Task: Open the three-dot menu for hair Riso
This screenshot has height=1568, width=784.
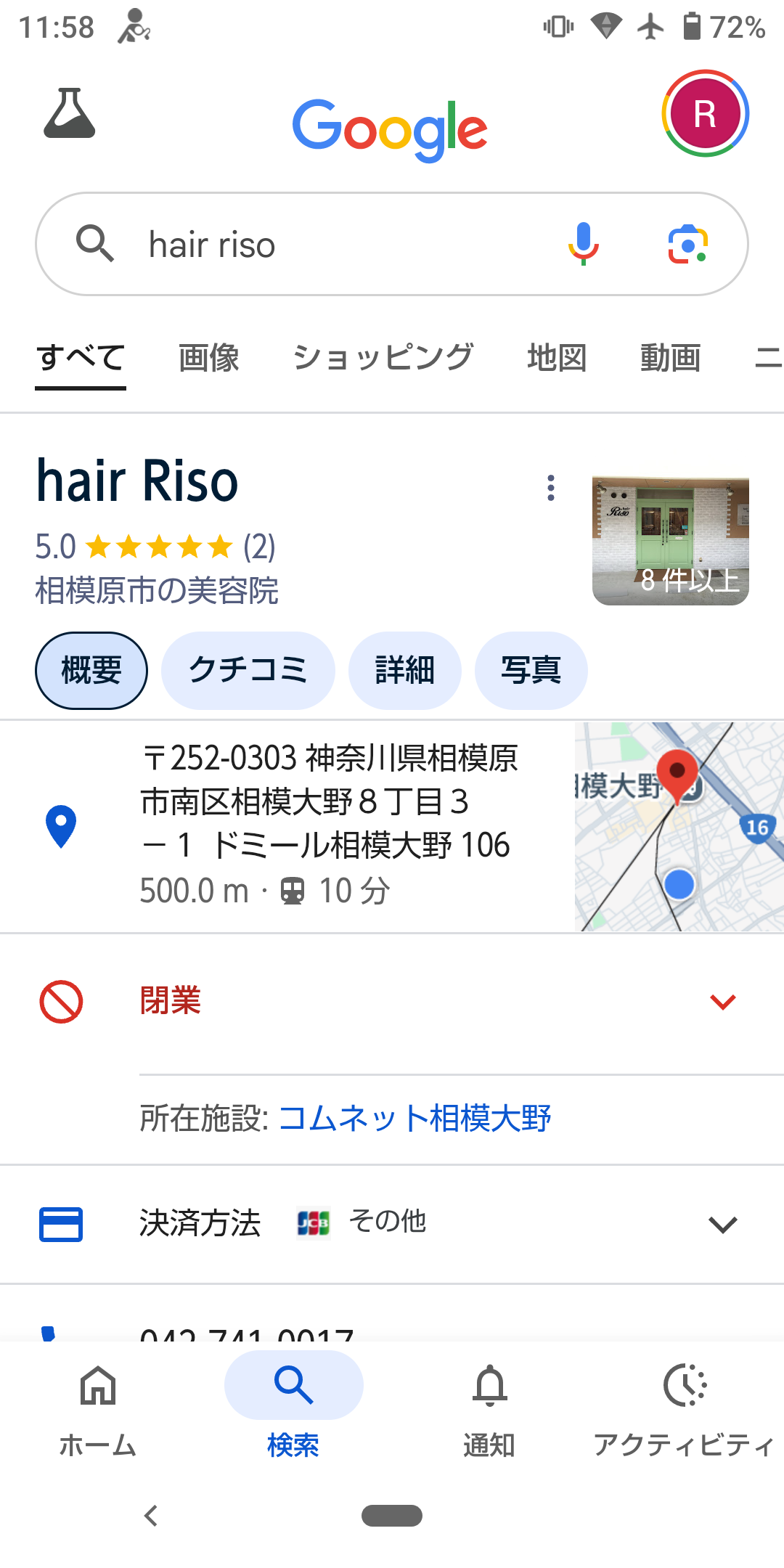Action: pyautogui.click(x=551, y=486)
